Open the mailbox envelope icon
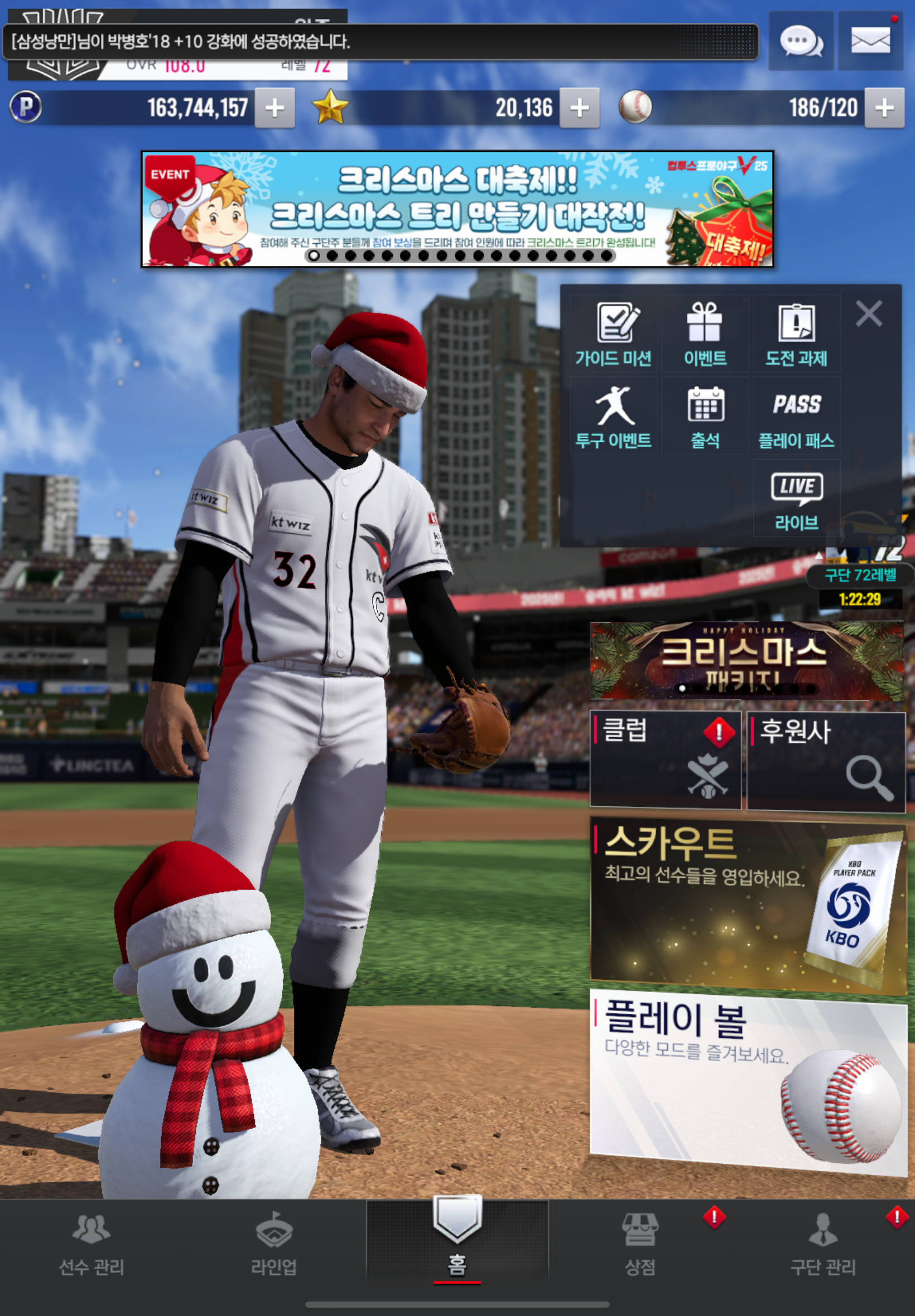The height and width of the screenshot is (1316, 915). (x=870, y=41)
